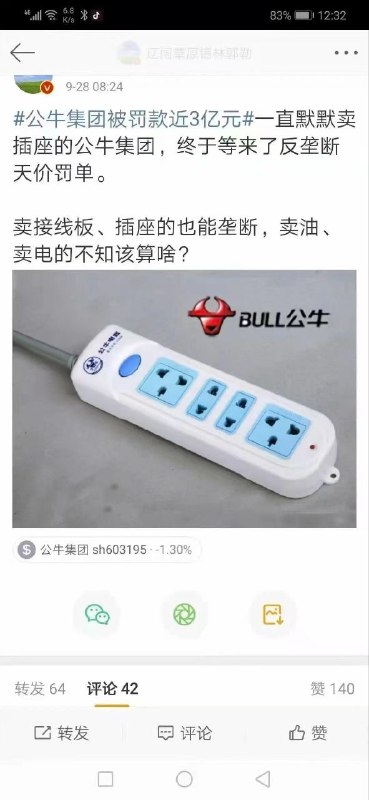Open hashtag 公牛集团被罚款近3亿元
Screen dimensions: 369x800
134,121
